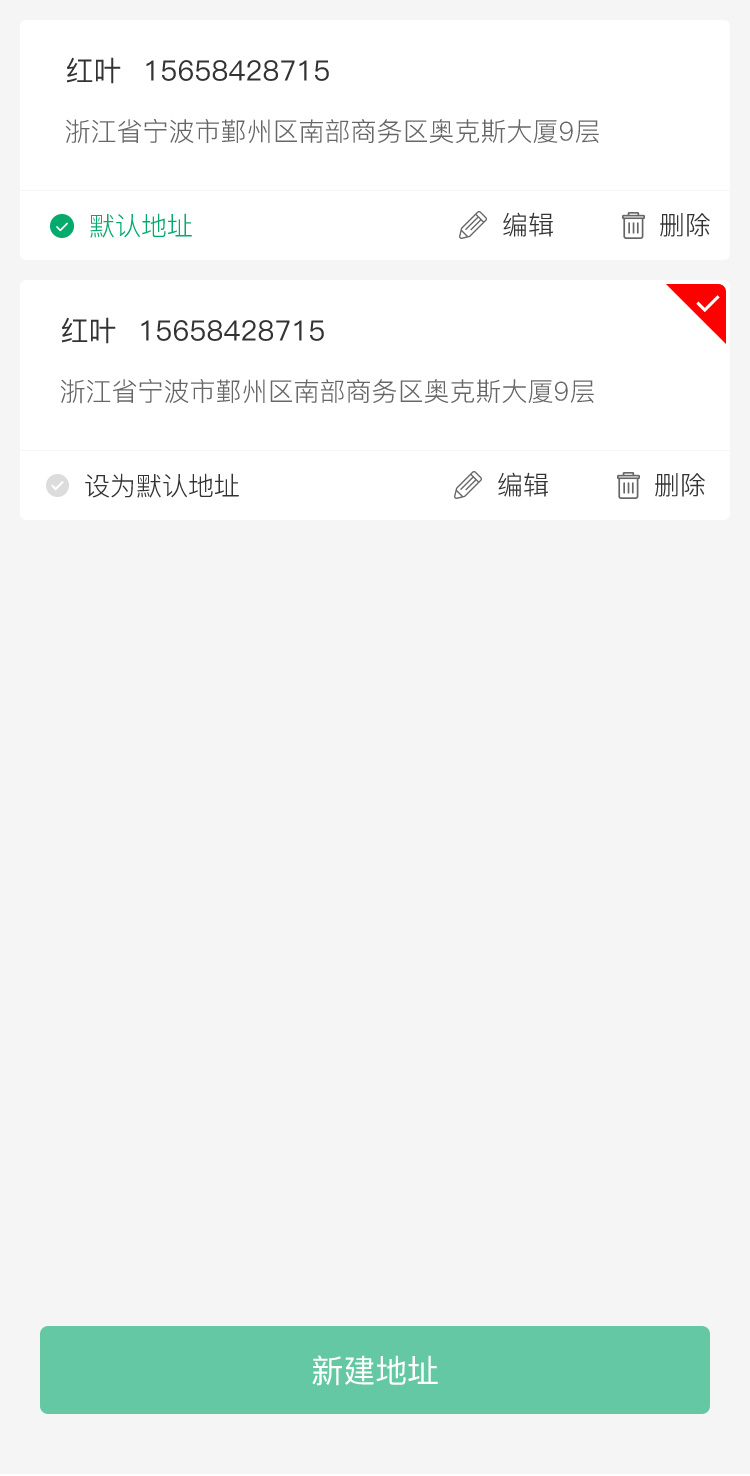Choose the default address card for 红叶
The image size is (750, 1476).
pyautogui.click(x=375, y=105)
